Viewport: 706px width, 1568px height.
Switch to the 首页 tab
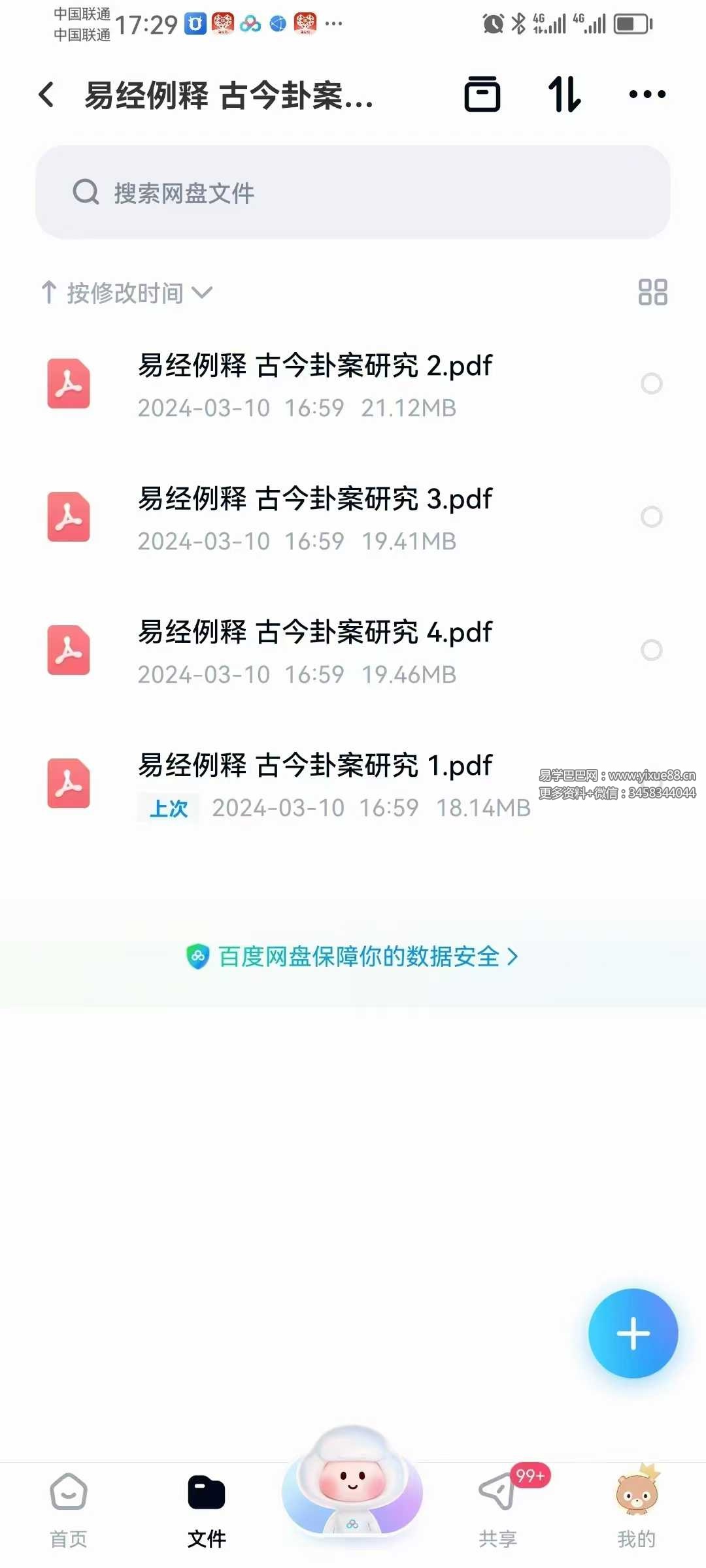pos(69,1503)
